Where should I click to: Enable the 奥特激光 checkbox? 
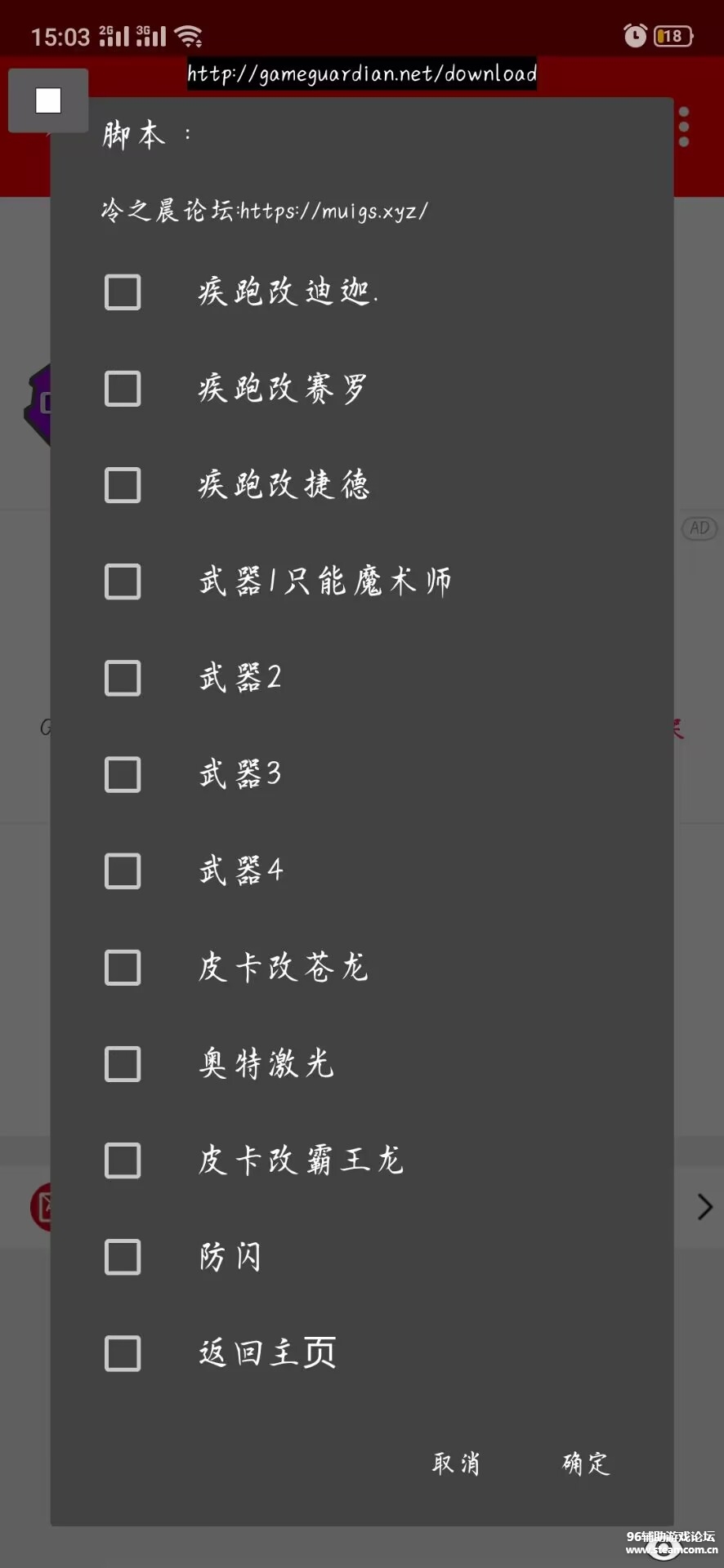123,1064
